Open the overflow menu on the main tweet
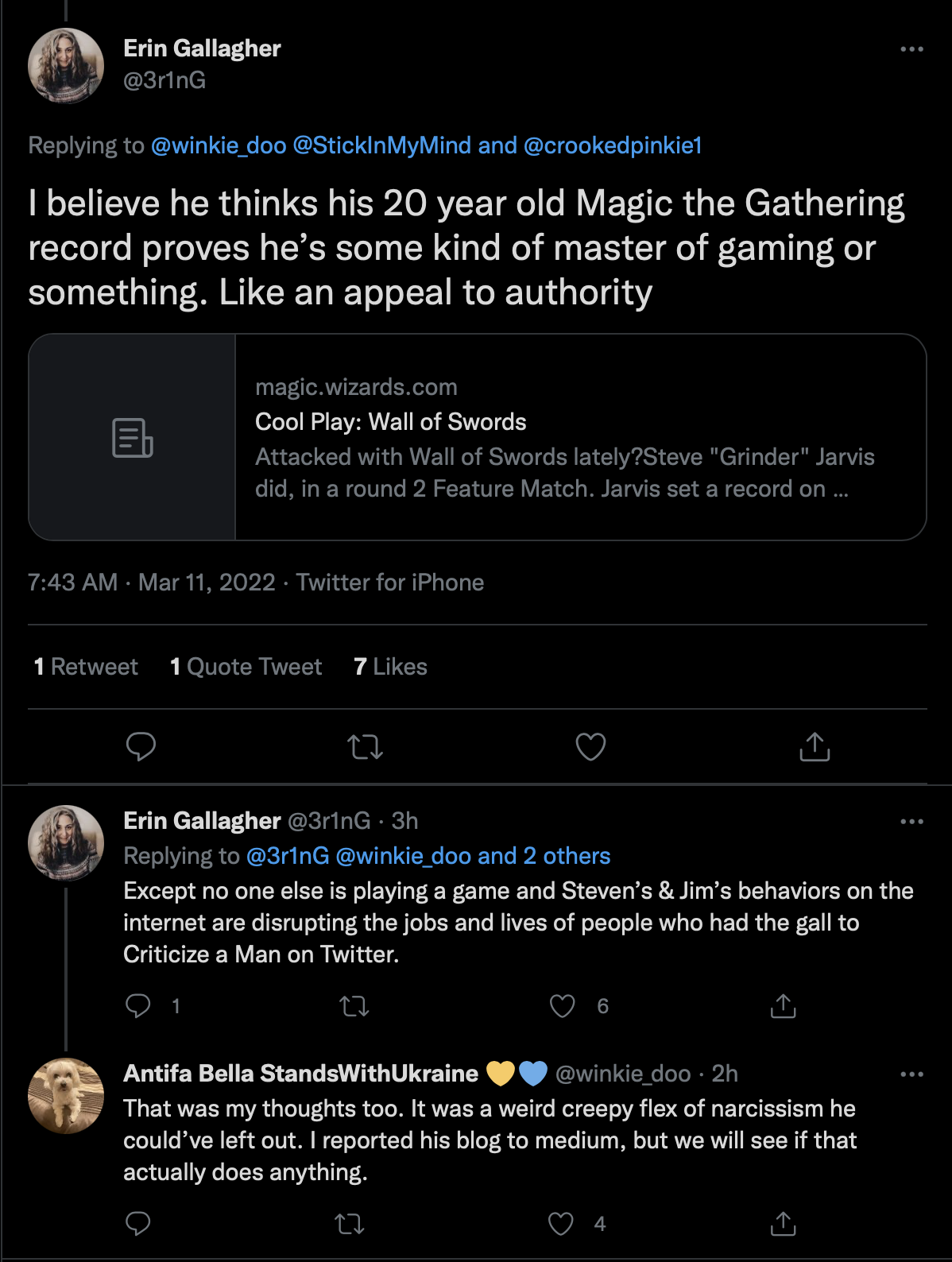Screen dimensions: 952x1262 911,49
